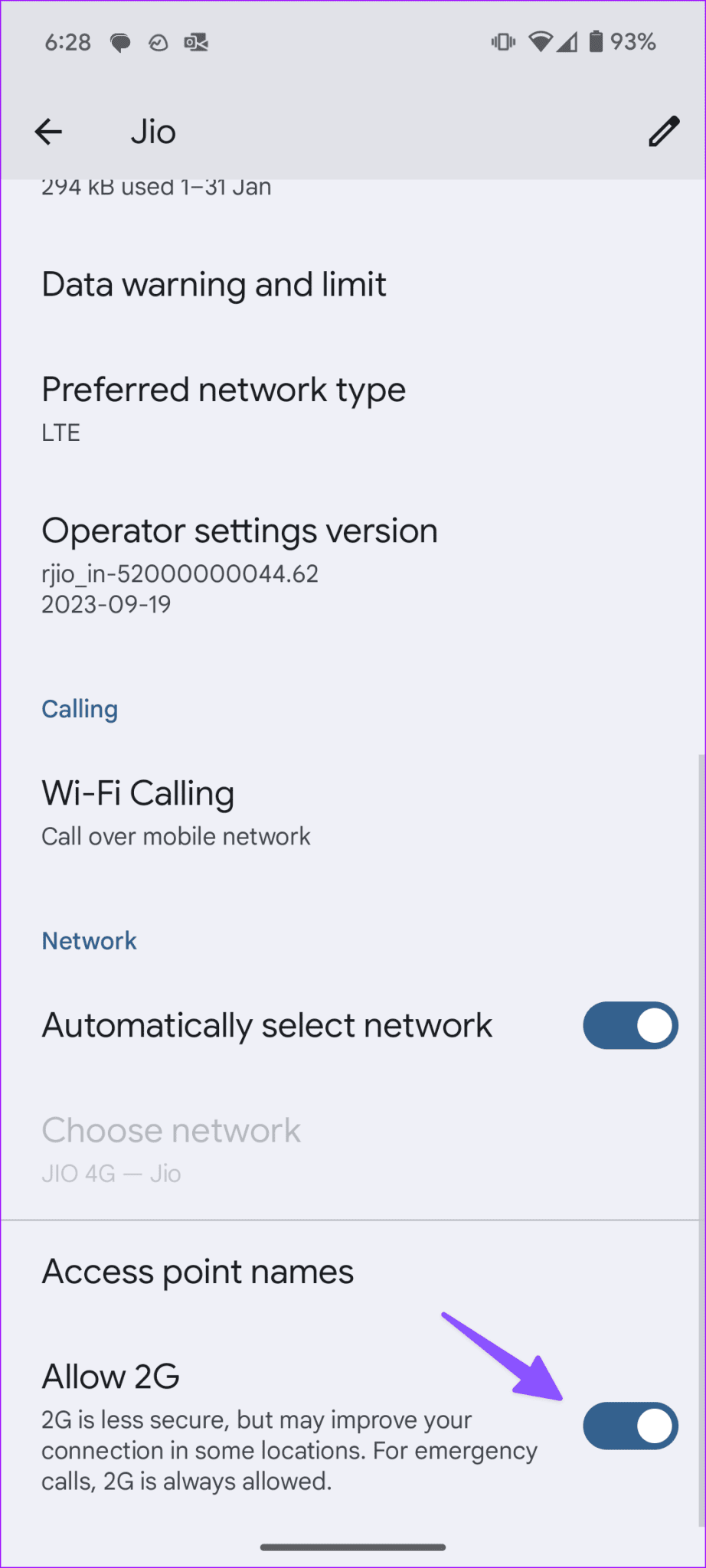Click the vibrate mode status icon
This screenshot has width=706, height=1568.
[x=502, y=42]
